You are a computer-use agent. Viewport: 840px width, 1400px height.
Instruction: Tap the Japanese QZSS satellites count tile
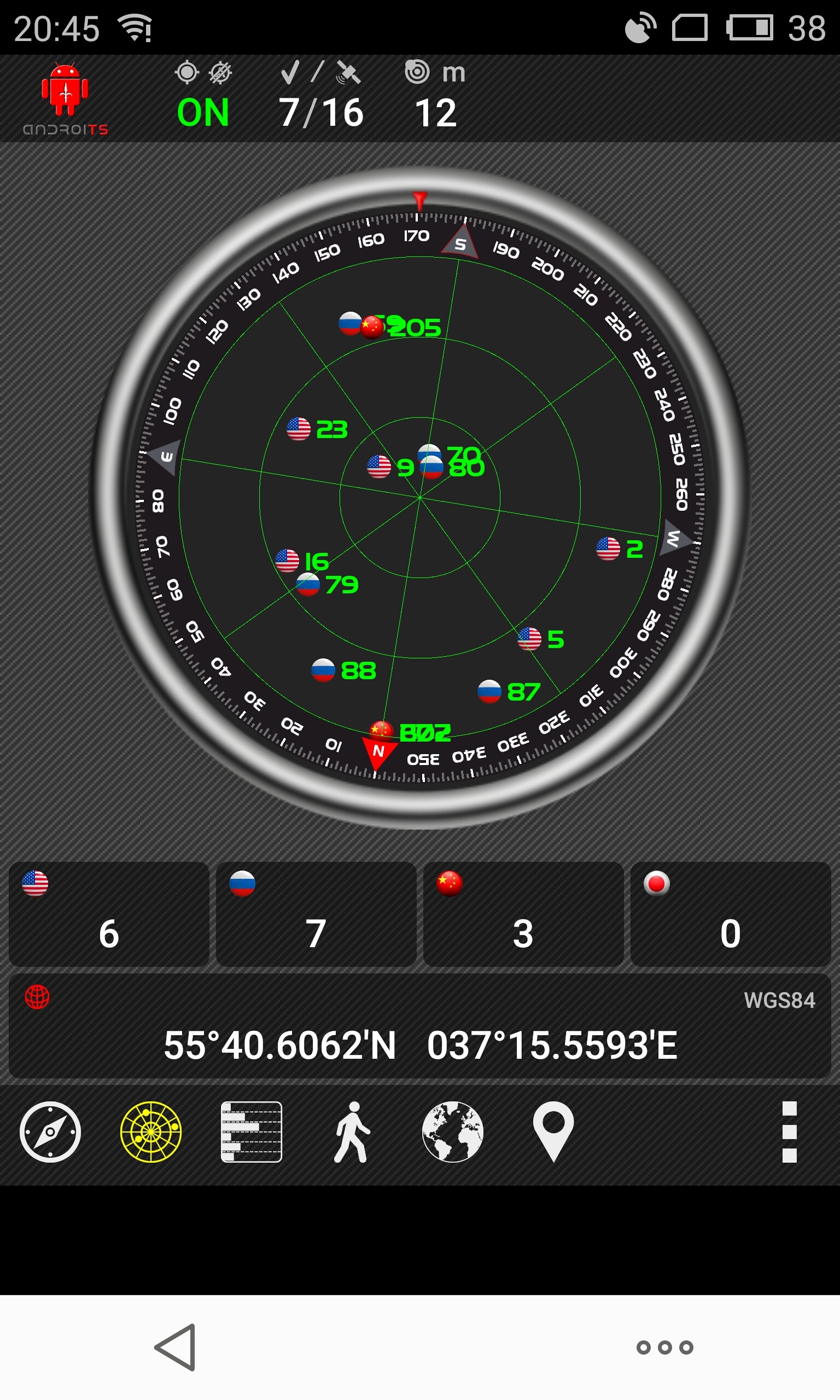(x=731, y=914)
